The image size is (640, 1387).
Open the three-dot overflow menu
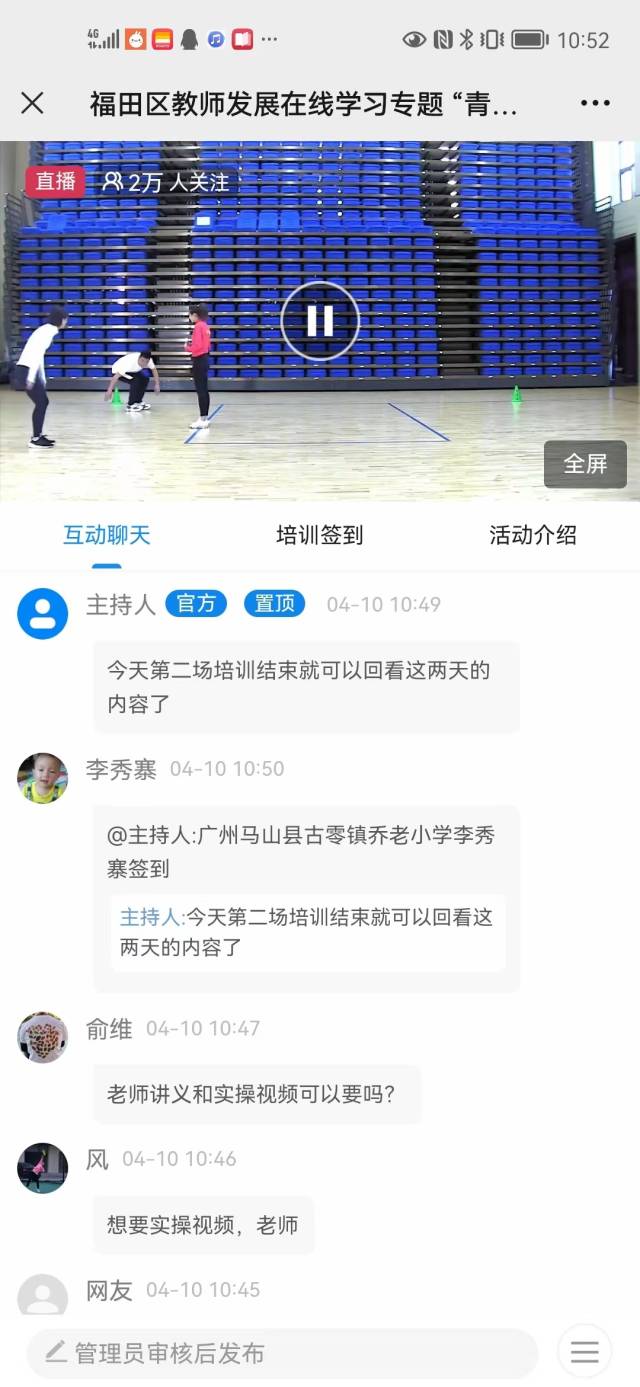594,103
